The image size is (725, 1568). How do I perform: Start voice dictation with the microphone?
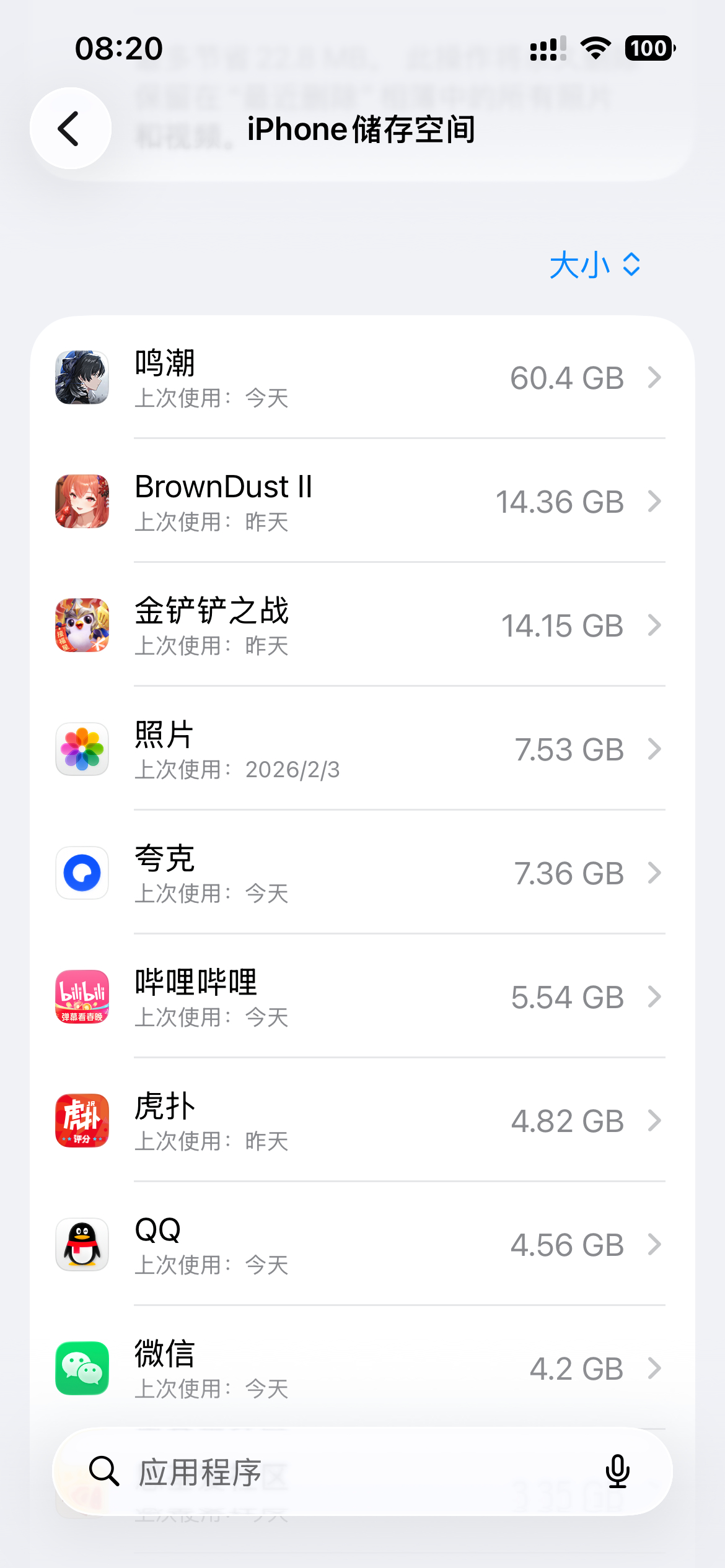(x=617, y=1471)
